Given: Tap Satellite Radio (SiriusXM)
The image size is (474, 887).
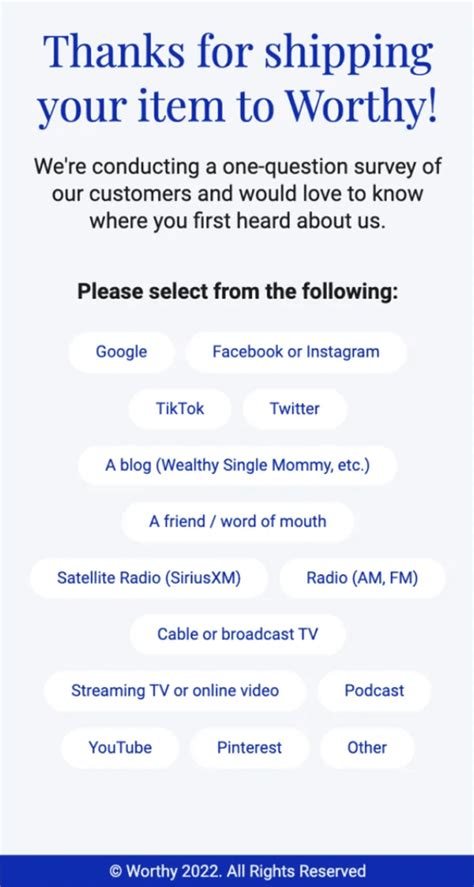Looking at the screenshot, I should tap(149, 578).
